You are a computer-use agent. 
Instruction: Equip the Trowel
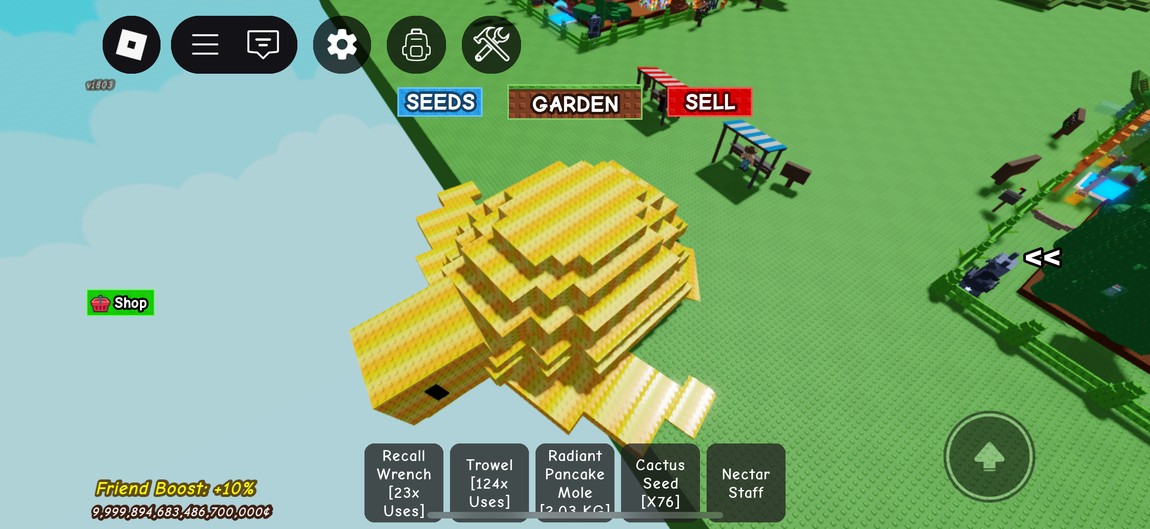pyautogui.click(x=489, y=482)
